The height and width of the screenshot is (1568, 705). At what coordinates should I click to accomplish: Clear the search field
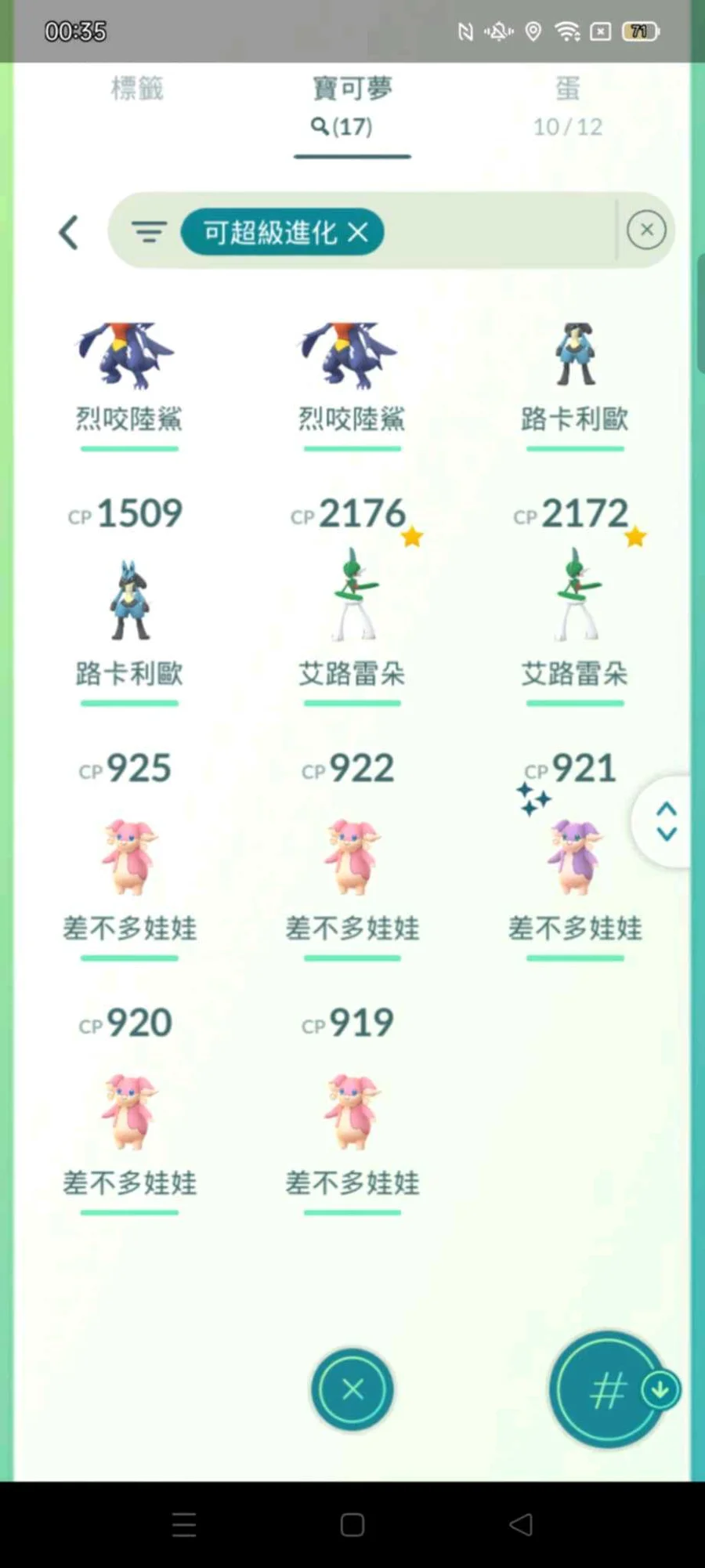click(x=646, y=230)
